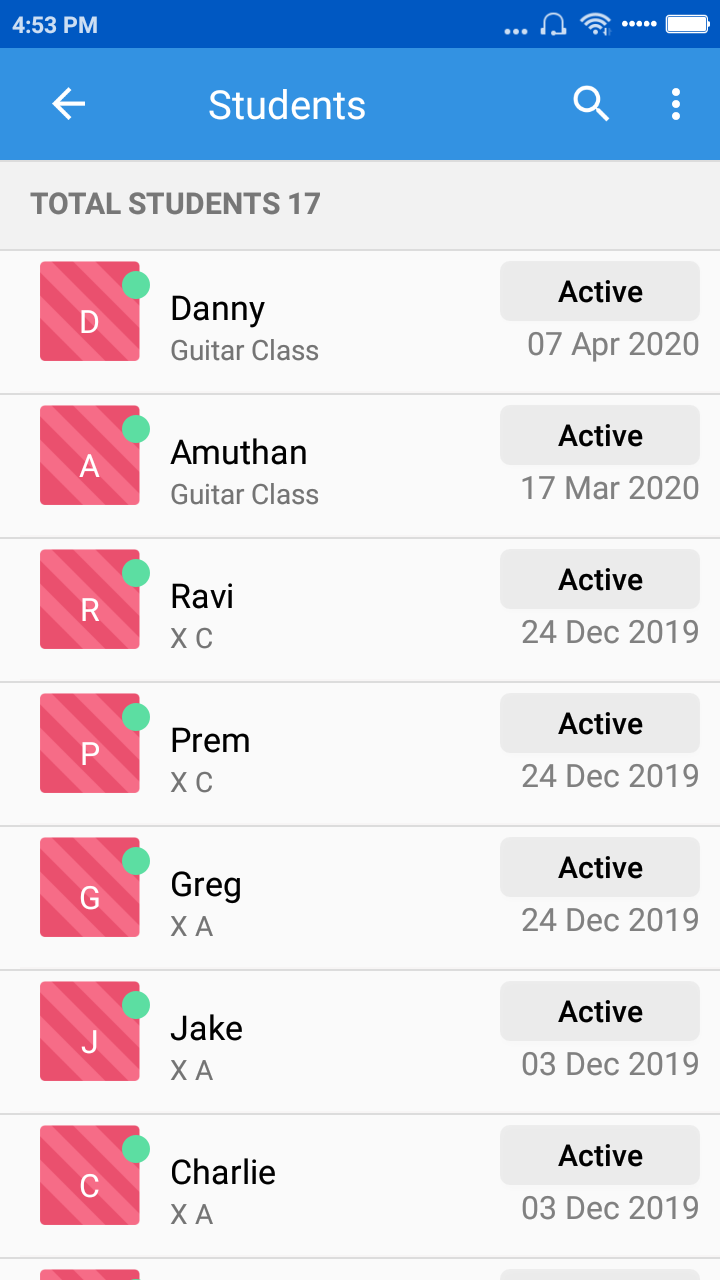Tap the Active status button for Danny

[x=600, y=292]
